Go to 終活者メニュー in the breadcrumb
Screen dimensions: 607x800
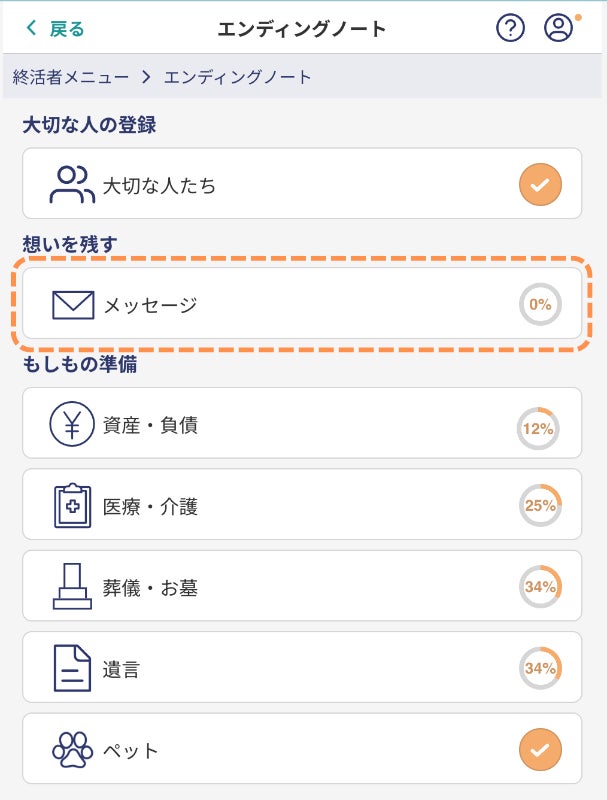(x=71, y=77)
